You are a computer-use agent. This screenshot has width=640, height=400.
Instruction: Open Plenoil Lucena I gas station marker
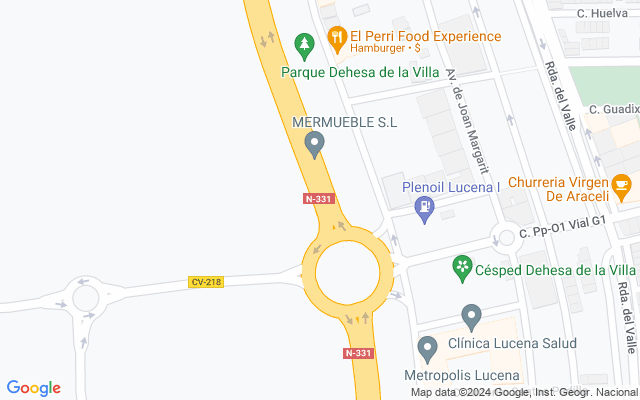[426, 210]
